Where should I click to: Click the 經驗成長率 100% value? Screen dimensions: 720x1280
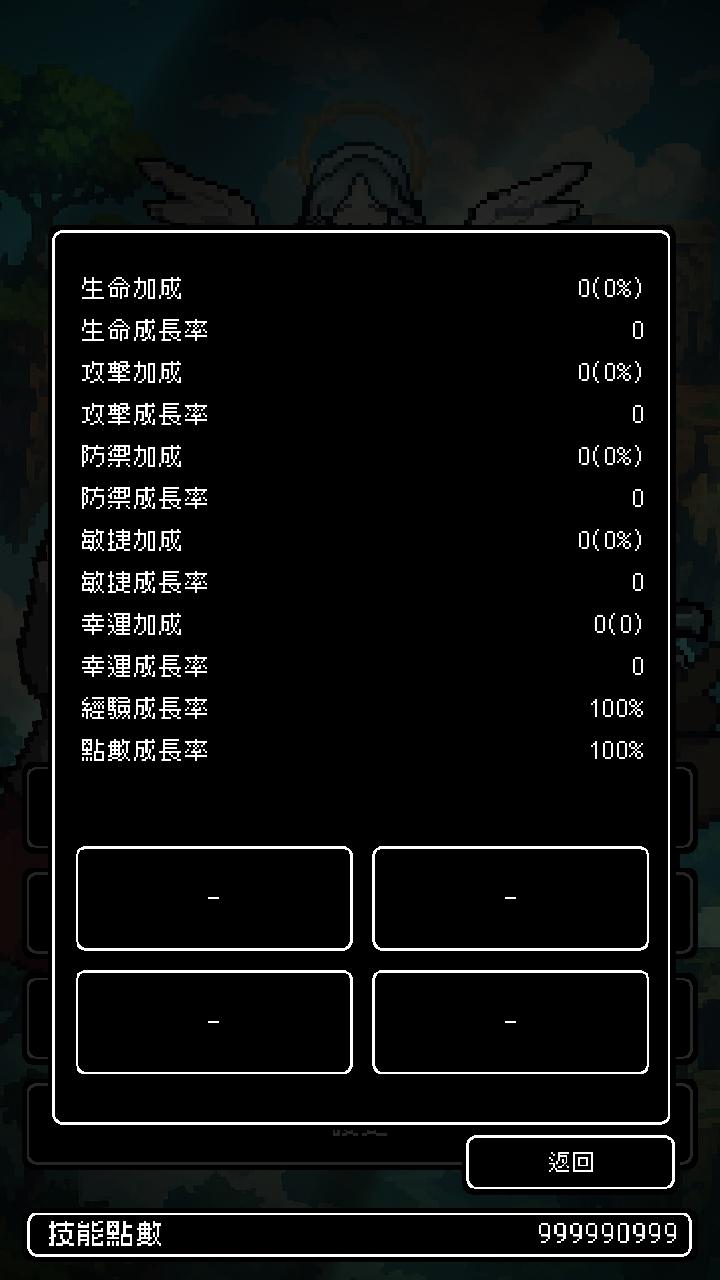tap(614, 707)
